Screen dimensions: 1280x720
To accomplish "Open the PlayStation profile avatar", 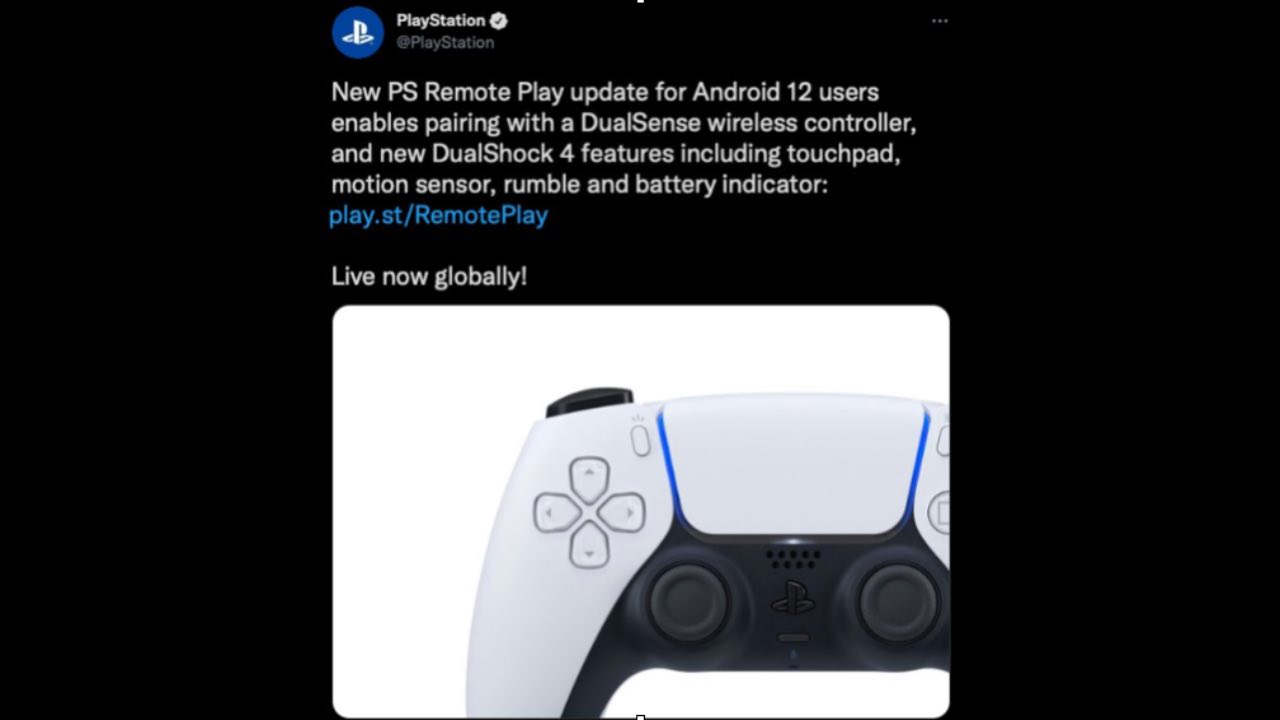I will tap(358, 32).
